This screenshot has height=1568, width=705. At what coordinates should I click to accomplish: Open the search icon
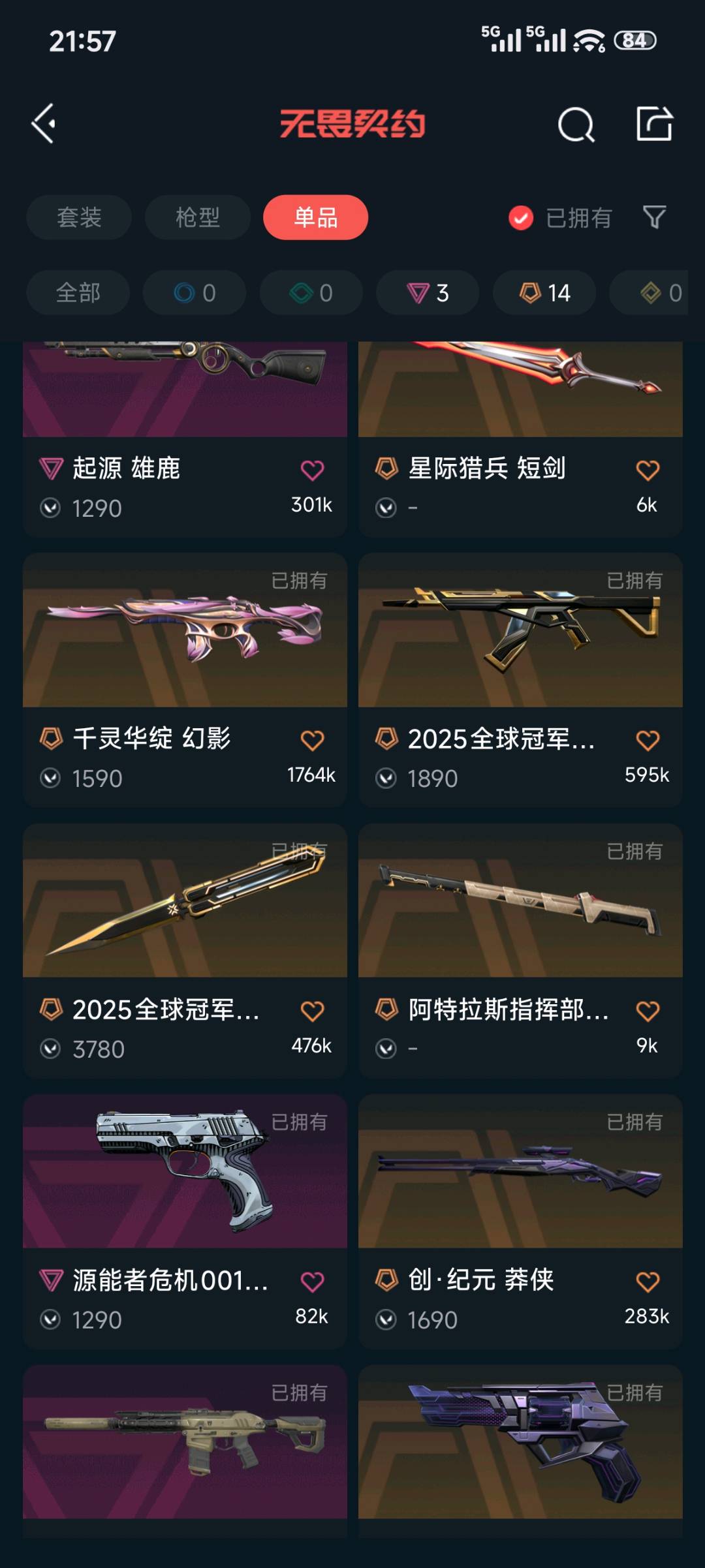(576, 124)
